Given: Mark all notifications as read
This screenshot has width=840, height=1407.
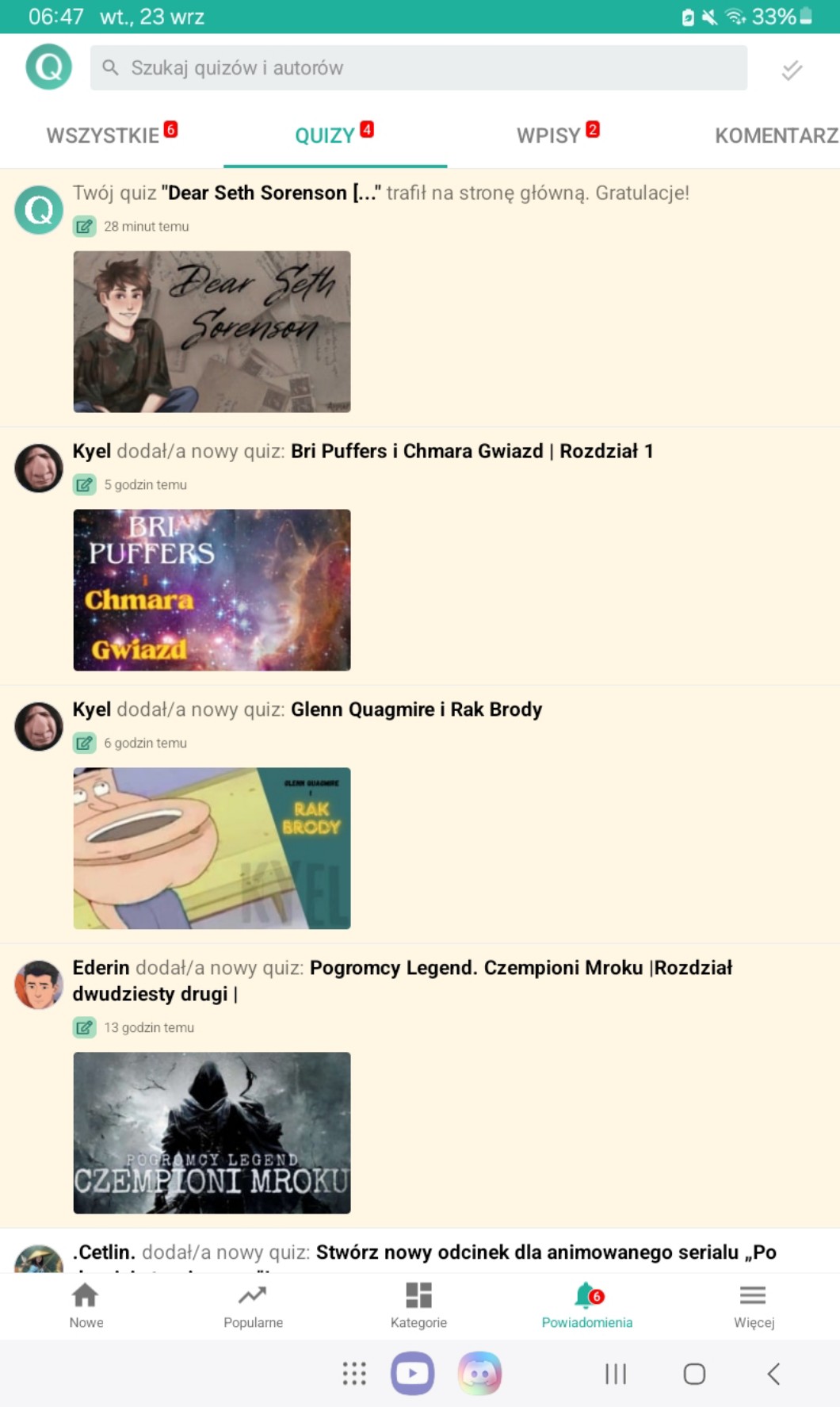Looking at the screenshot, I should coord(791,71).
